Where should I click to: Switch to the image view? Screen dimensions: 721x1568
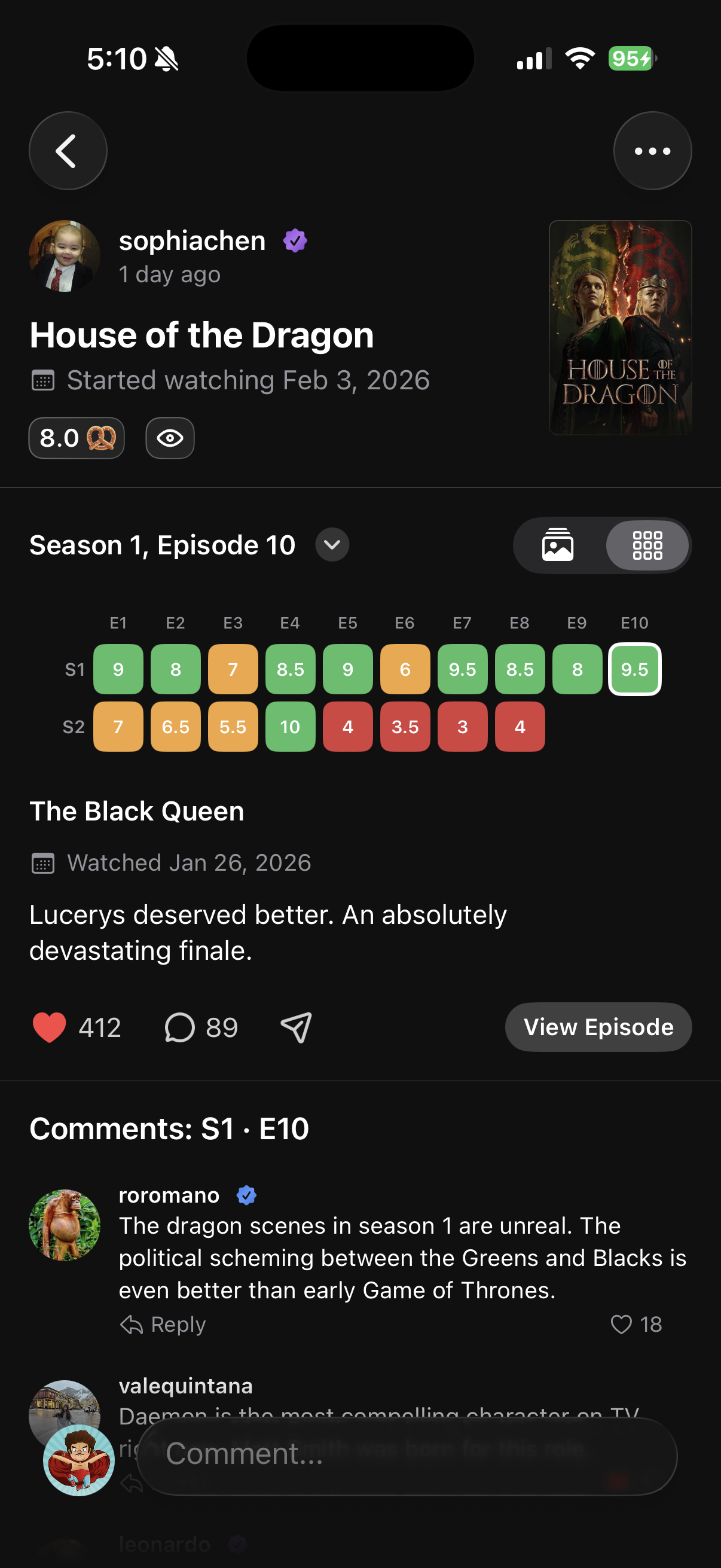tap(557, 545)
